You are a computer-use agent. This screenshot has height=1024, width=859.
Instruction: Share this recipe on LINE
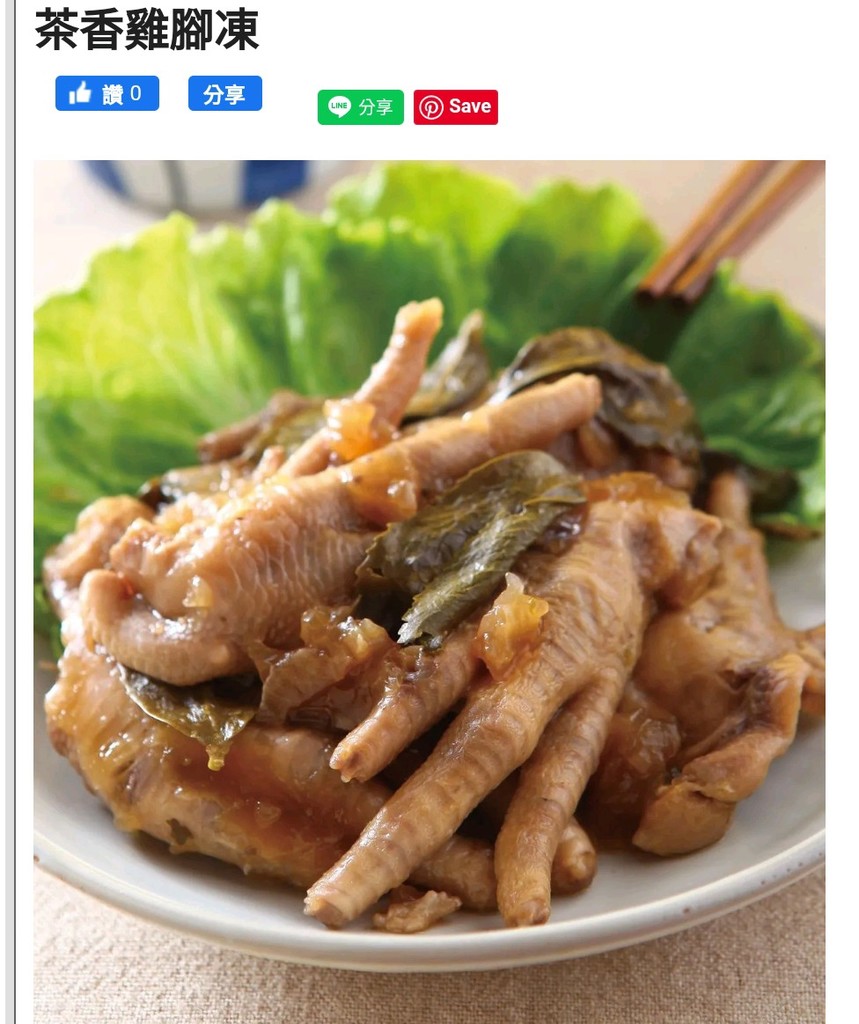tap(360, 107)
